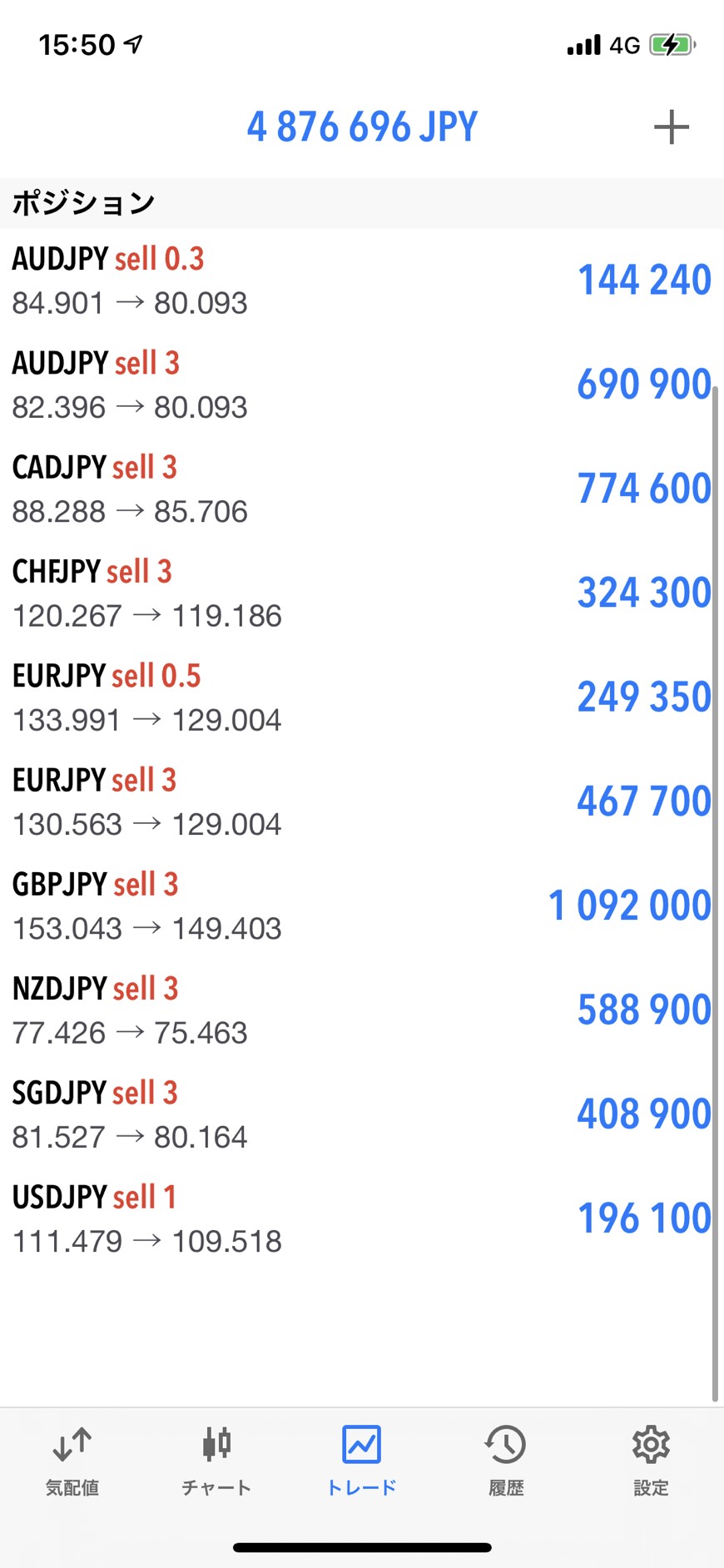Select the トレード trade tab
This screenshot has width=724, height=1568.
361,1461
